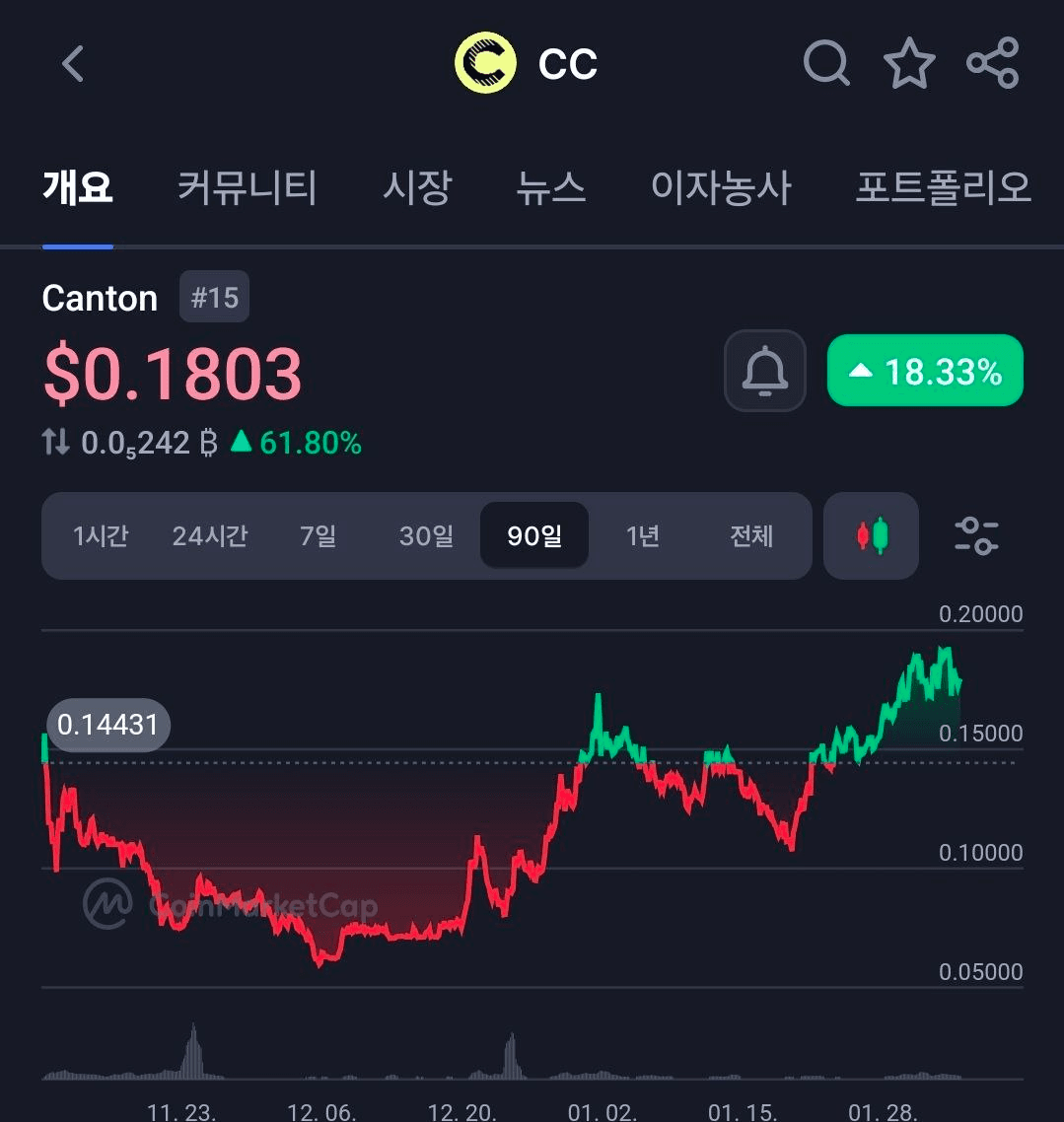
Task: Switch to candlestick chart view
Action: click(871, 536)
